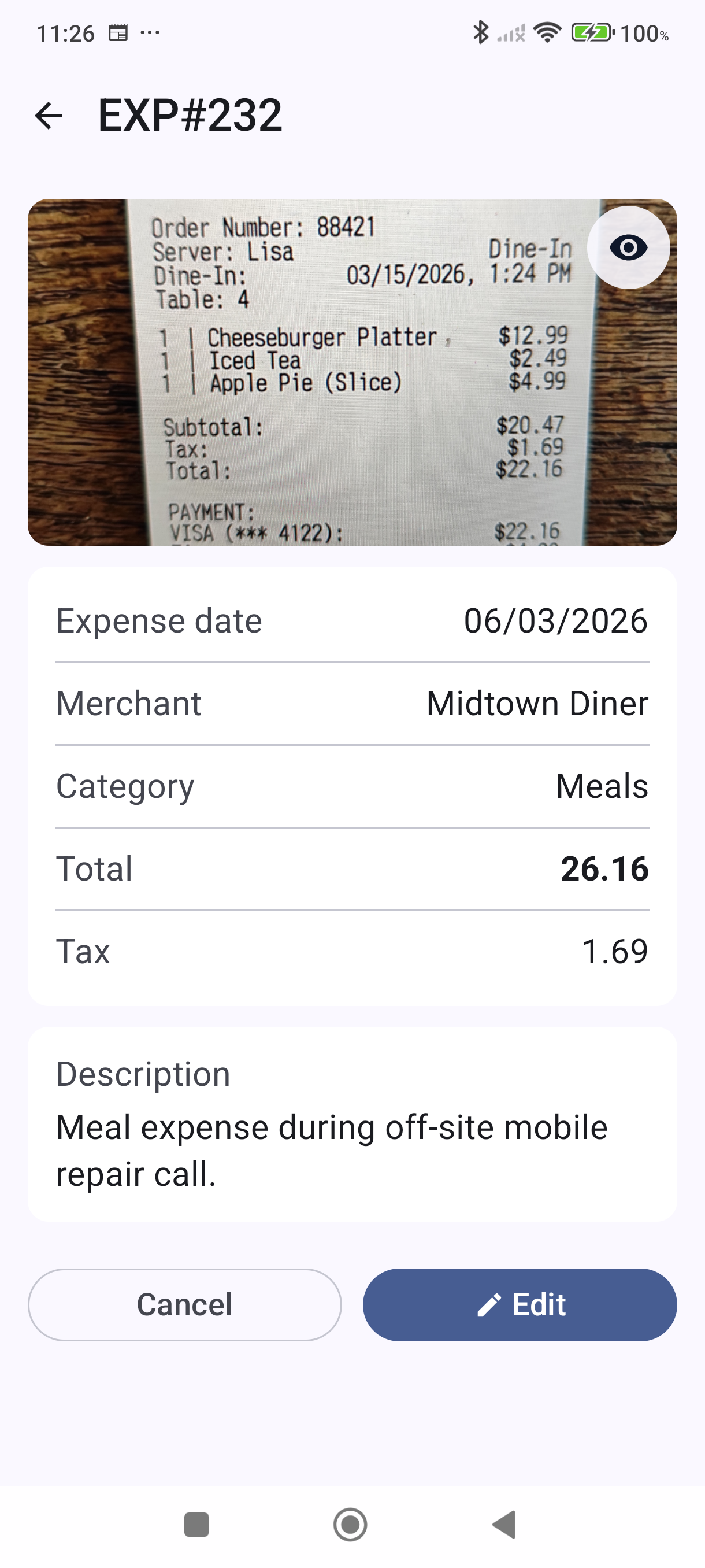
Task: Tap the cellular signal indicator
Action: pyautogui.click(x=511, y=35)
